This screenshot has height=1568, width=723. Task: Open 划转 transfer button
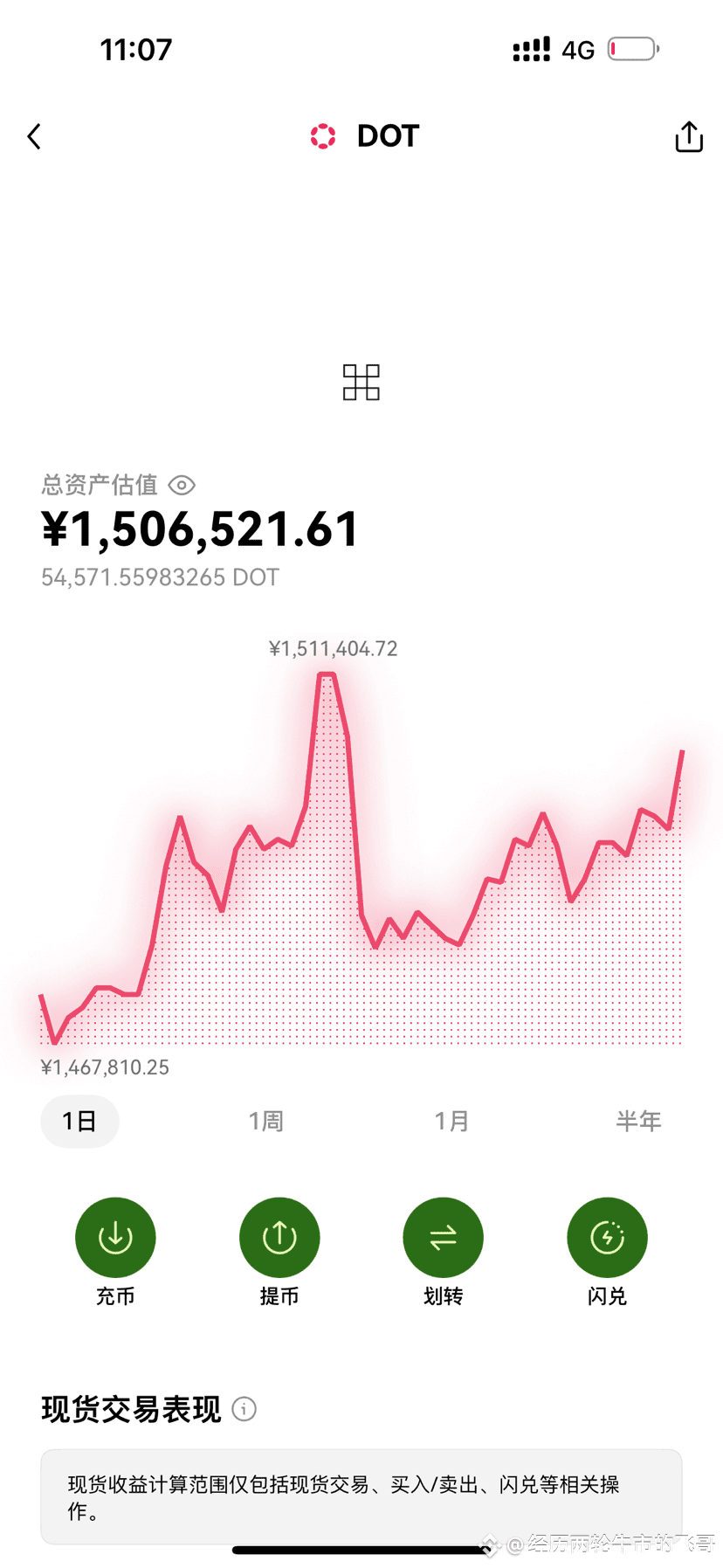coord(443,1238)
